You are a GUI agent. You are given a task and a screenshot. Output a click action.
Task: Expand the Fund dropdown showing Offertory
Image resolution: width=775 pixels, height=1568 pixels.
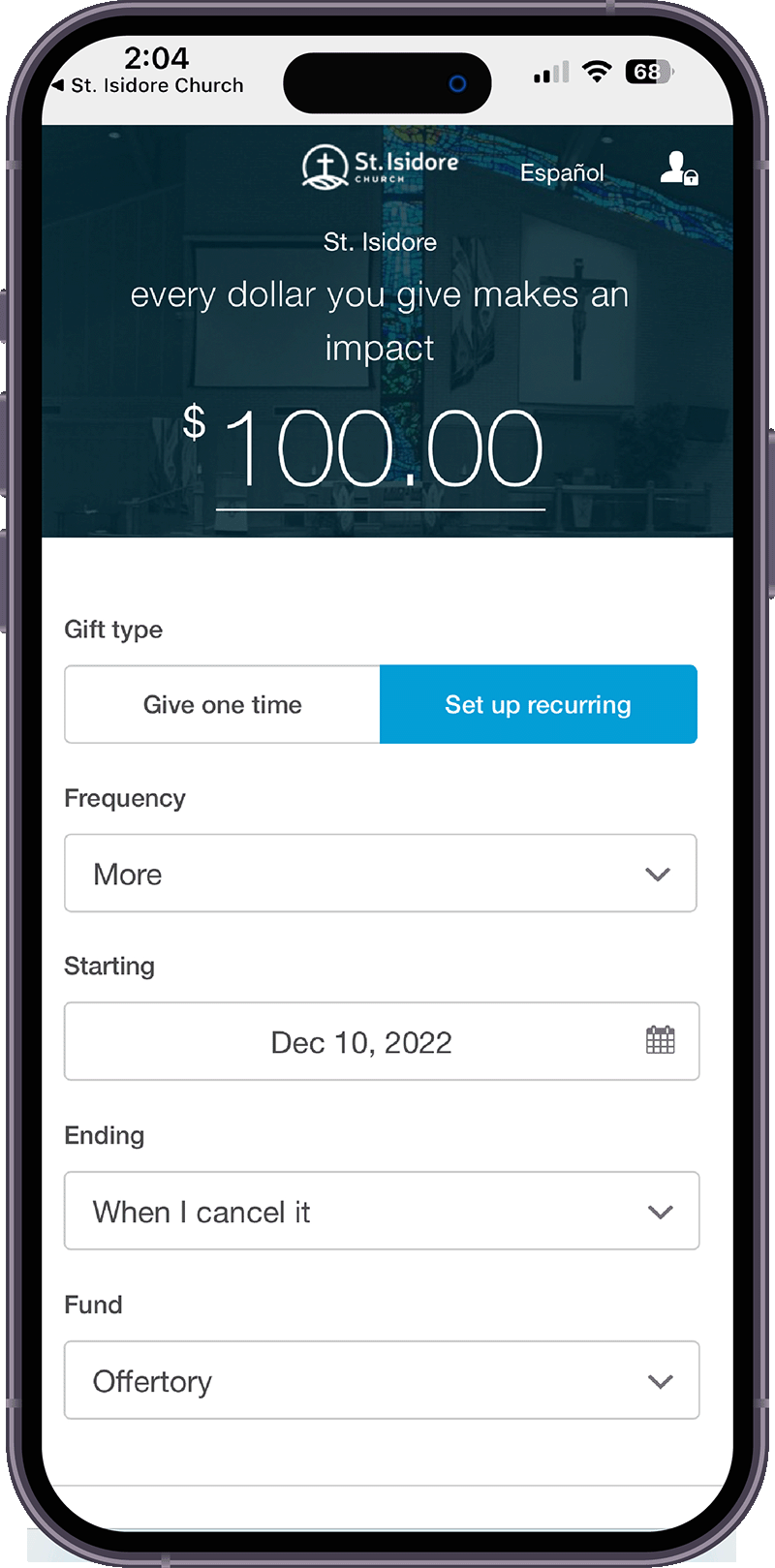(381, 1381)
